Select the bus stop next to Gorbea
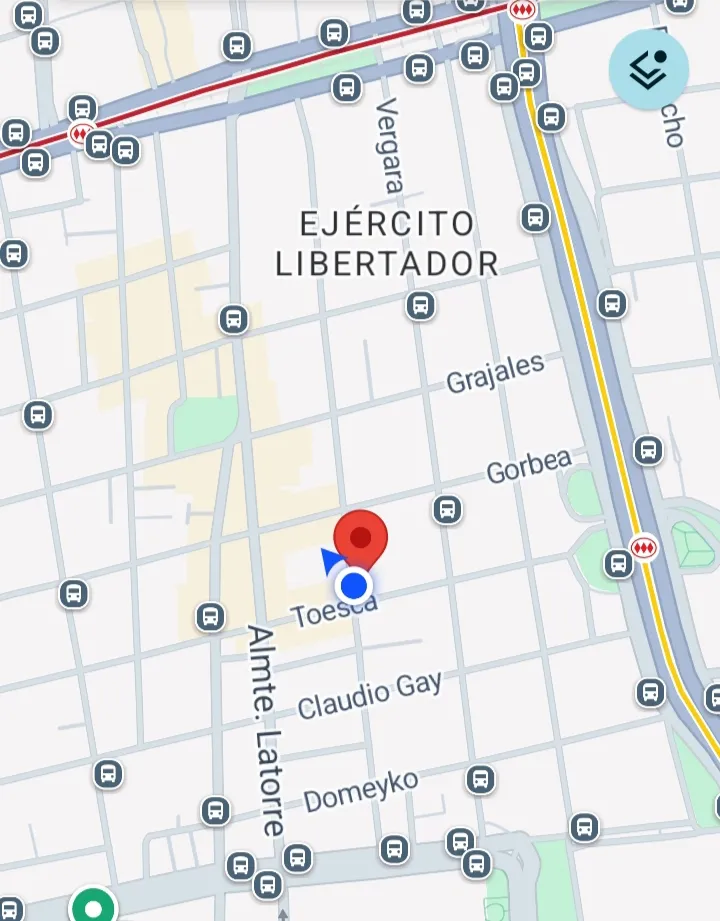The height and width of the screenshot is (921, 720). [448, 510]
